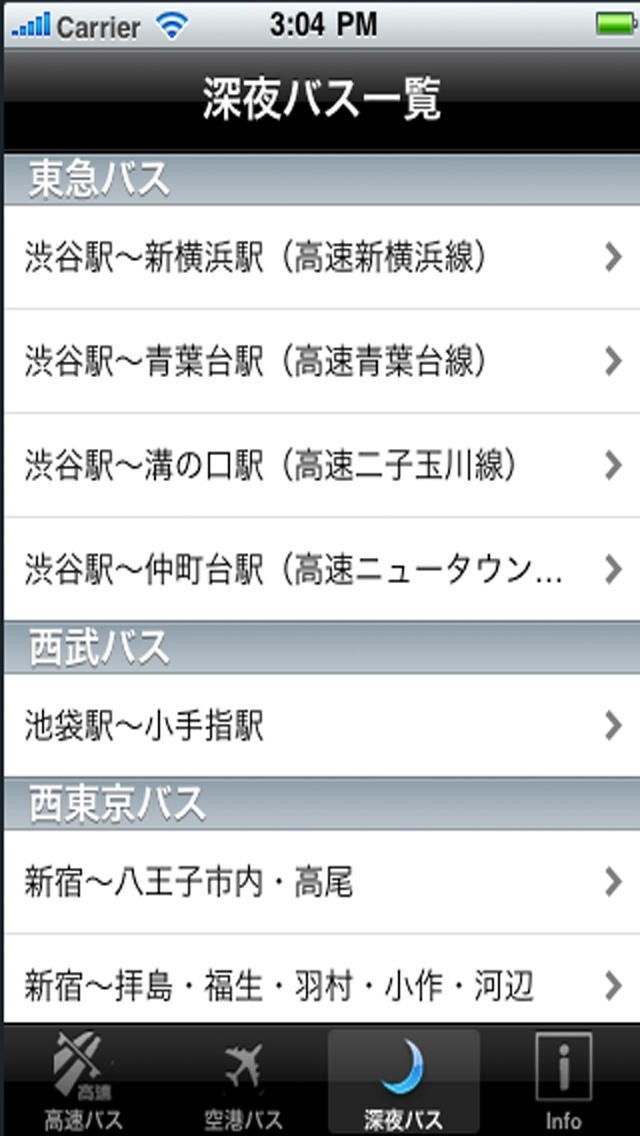Select 渋谷駅〜溝の口駅 row
Screen dimensions: 640x1136
coord(320,465)
